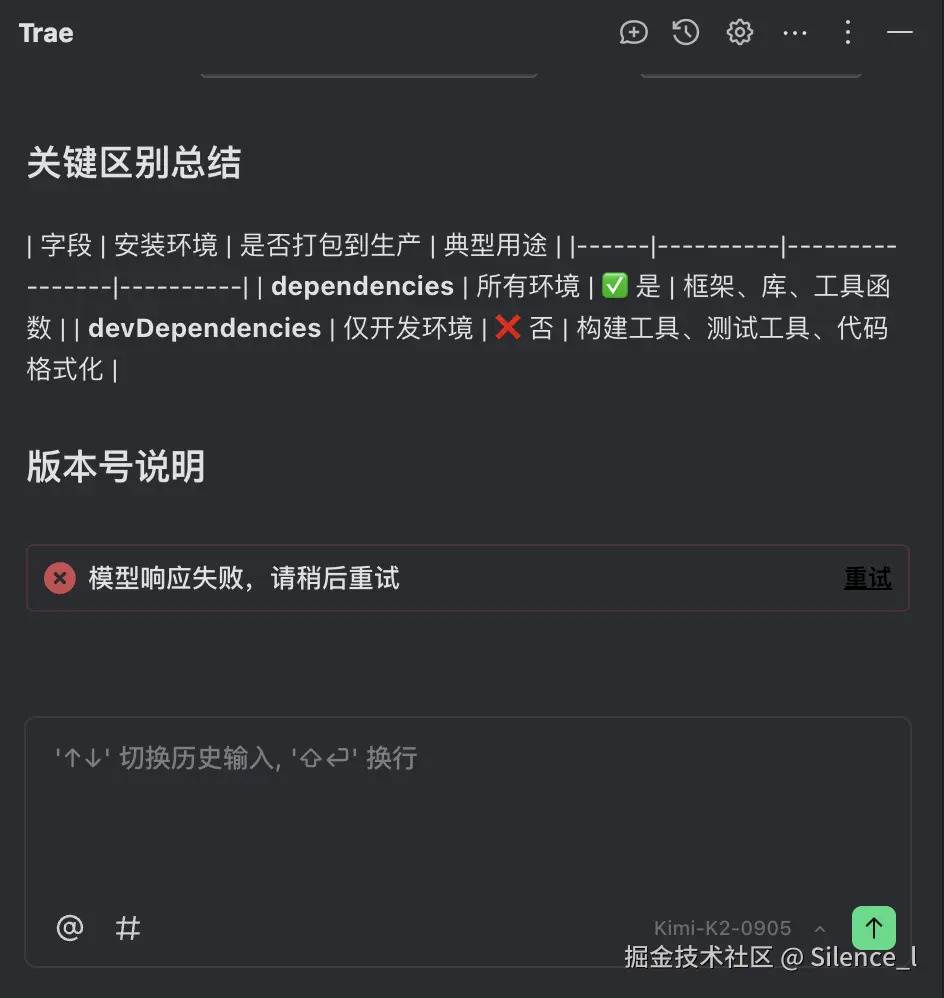The width and height of the screenshot is (944, 998).
Task: Select the bold dependencies text in the table
Action: coord(362,286)
